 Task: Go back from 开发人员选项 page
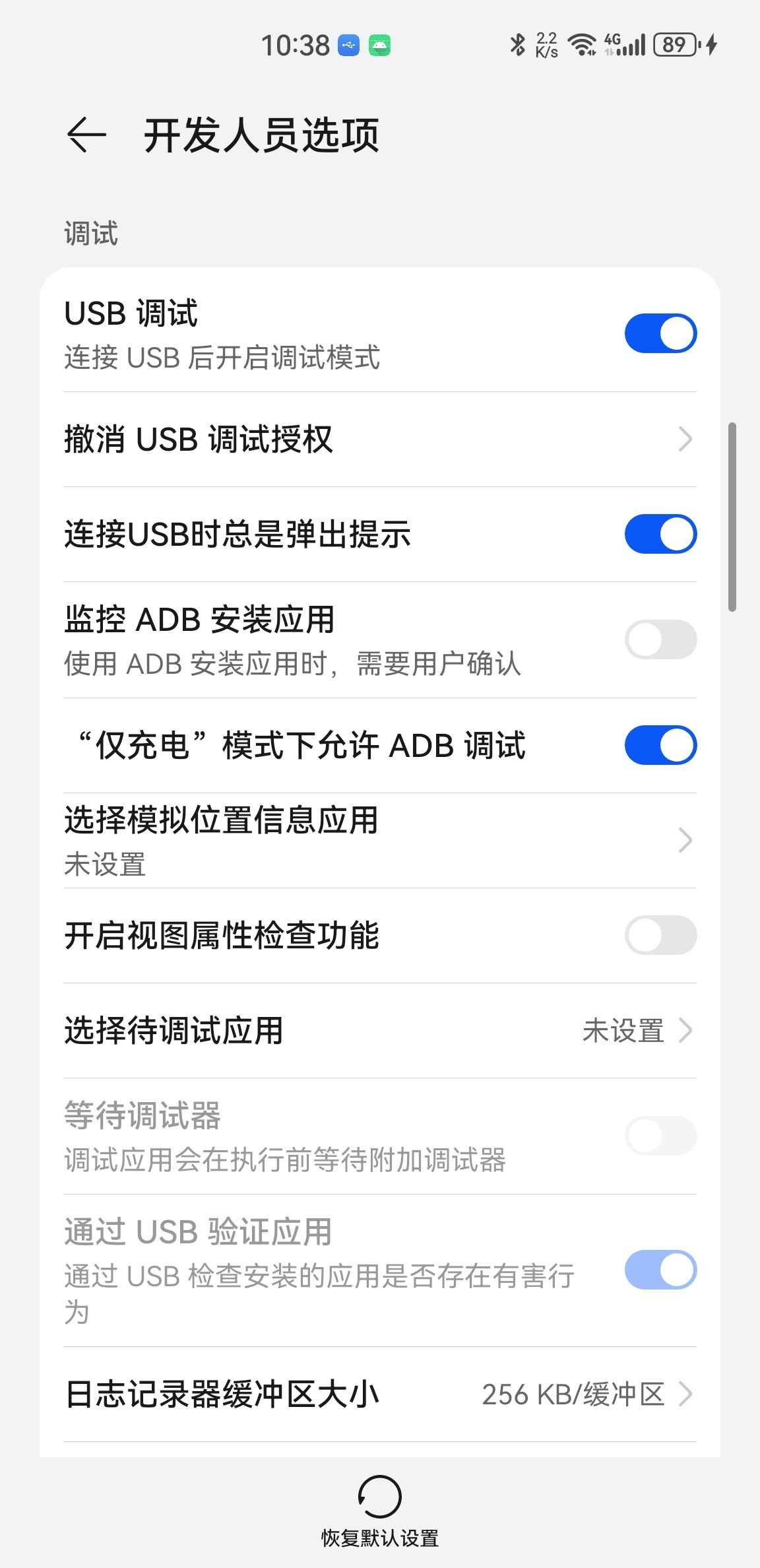click(x=87, y=135)
